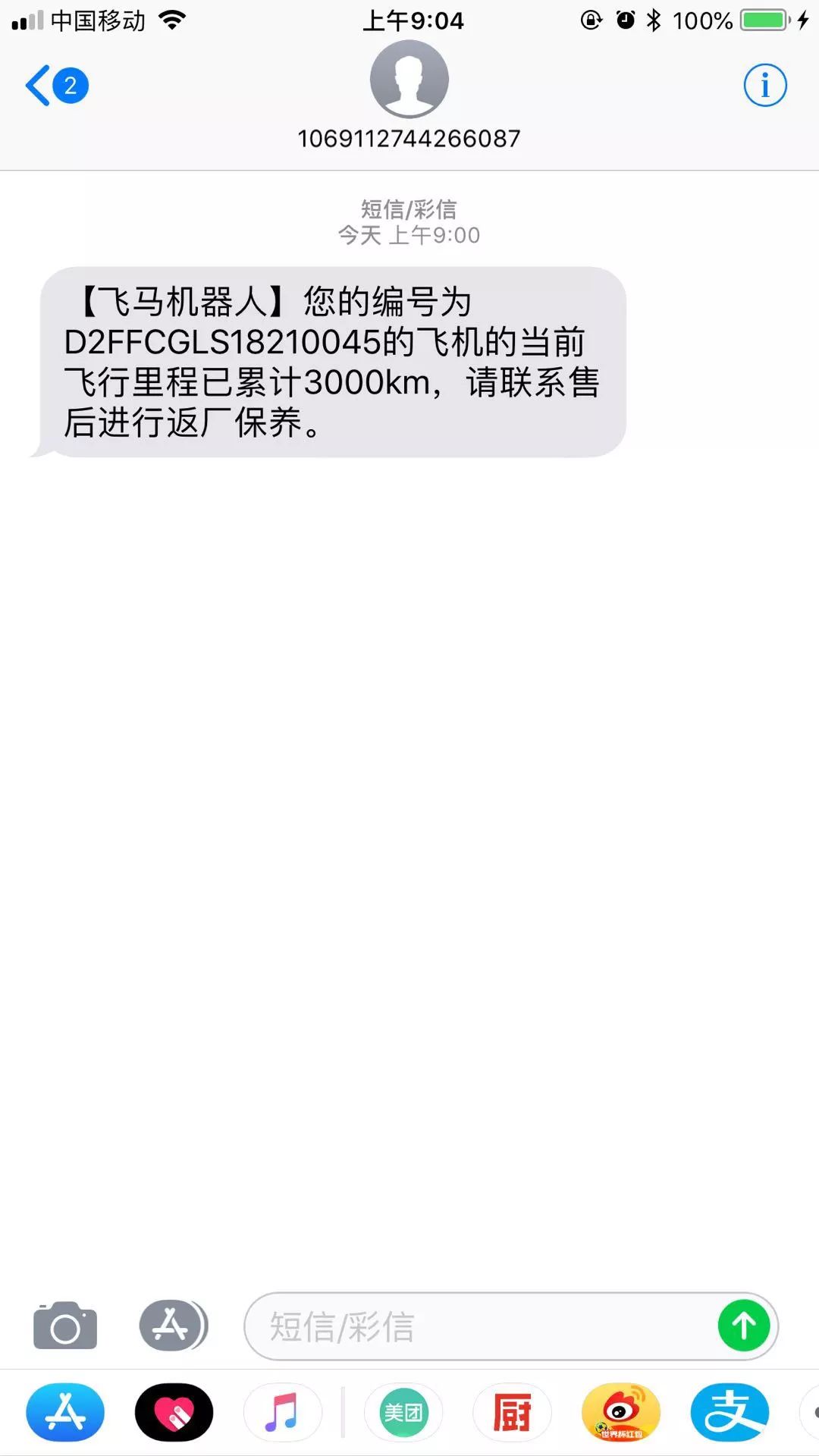The height and width of the screenshot is (1456, 819).
Task: Open the Alipay 支 iMessage app
Action: click(x=729, y=1412)
